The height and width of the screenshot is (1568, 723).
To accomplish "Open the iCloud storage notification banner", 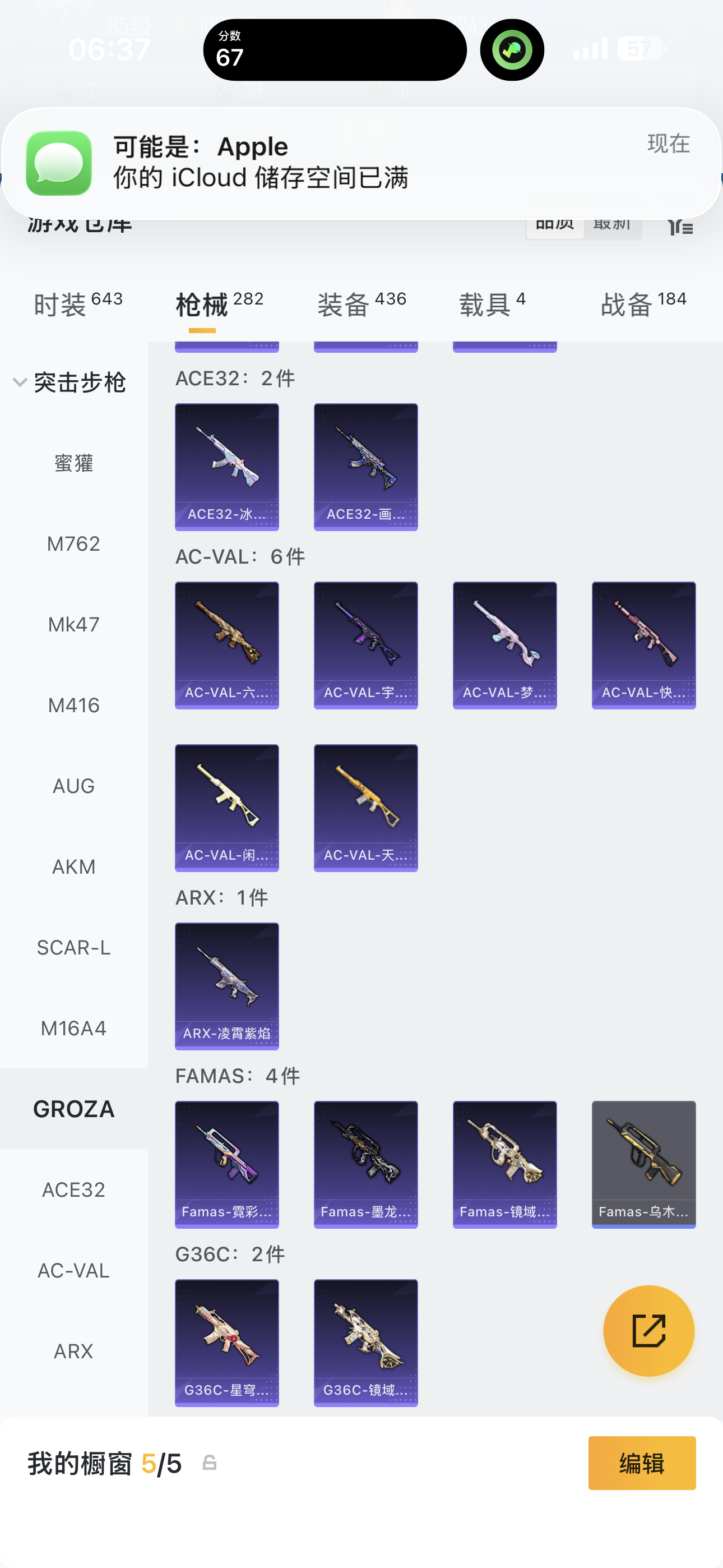I will pyautogui.click(x=361, y=163).
